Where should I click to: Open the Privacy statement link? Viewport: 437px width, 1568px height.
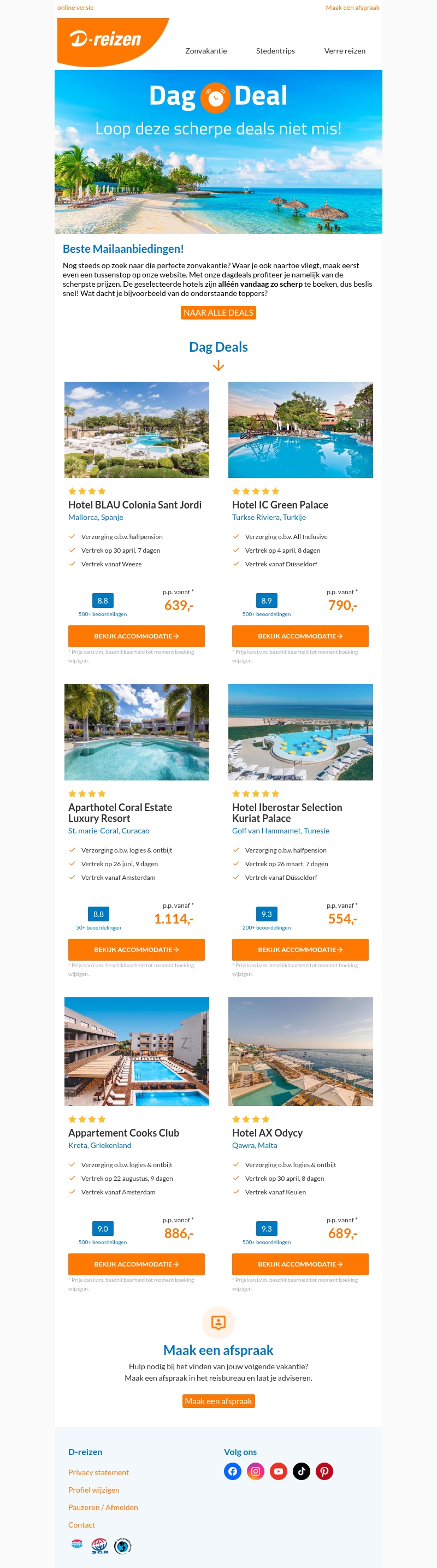click(x=99, y=1472)
